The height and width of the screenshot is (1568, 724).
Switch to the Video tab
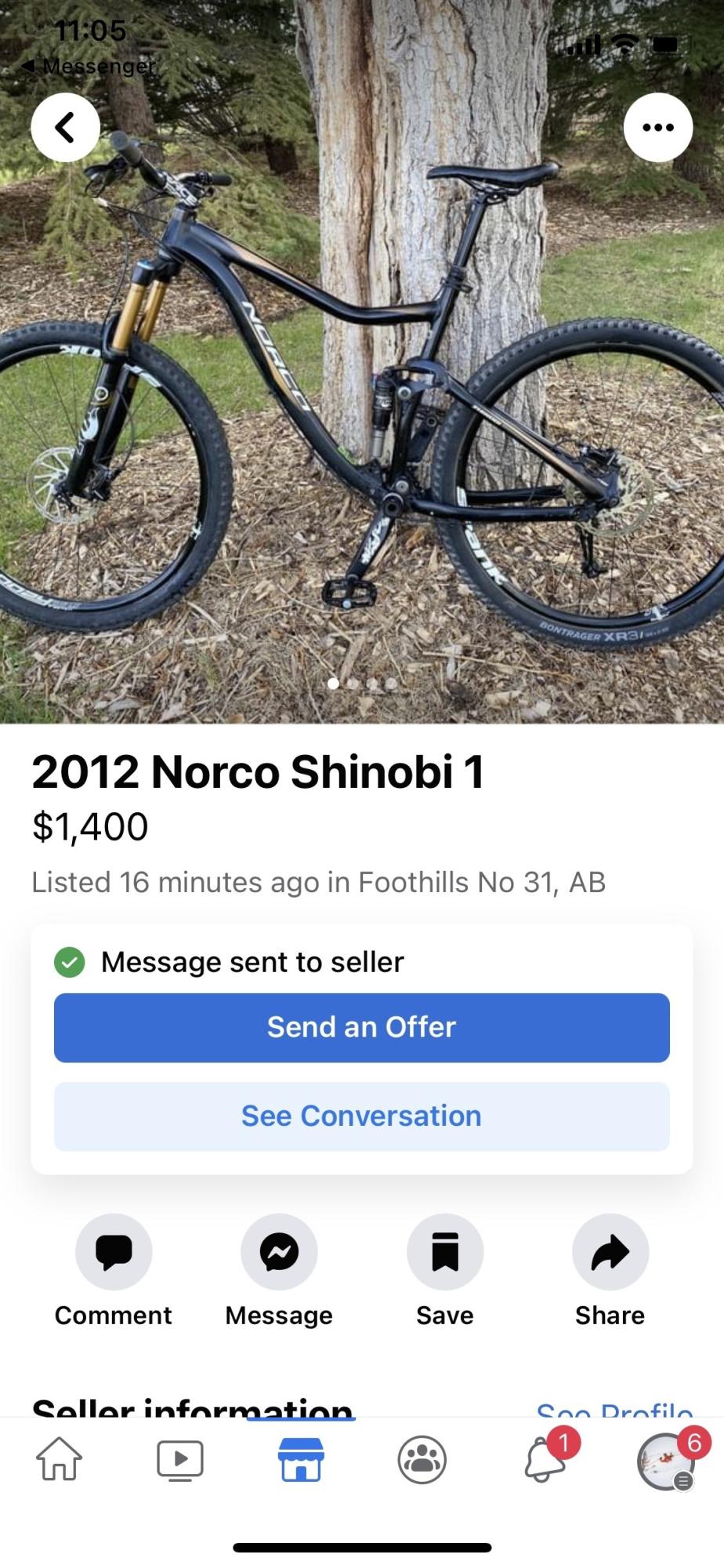tap(180, 1459)
